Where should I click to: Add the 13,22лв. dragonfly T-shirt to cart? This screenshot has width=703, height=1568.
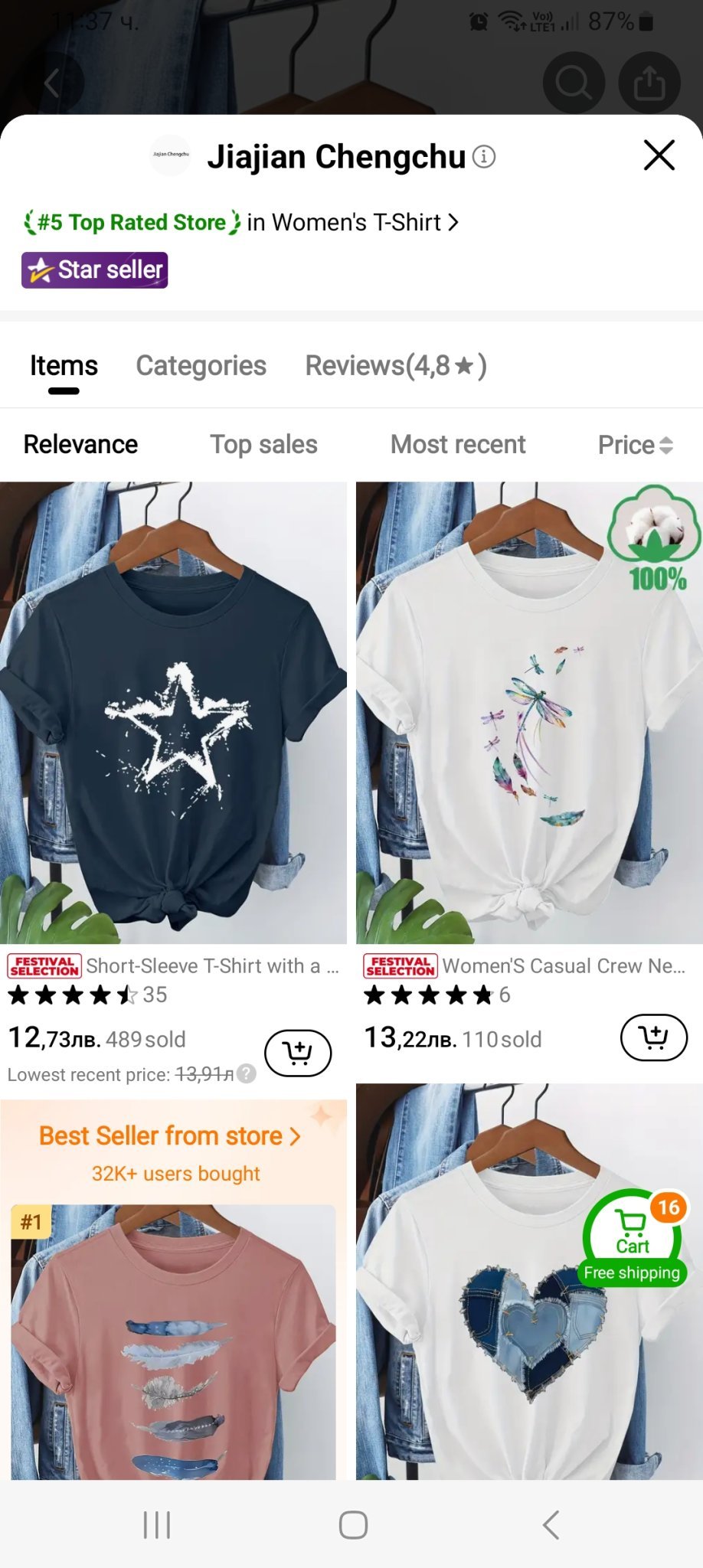[654, 1037]
